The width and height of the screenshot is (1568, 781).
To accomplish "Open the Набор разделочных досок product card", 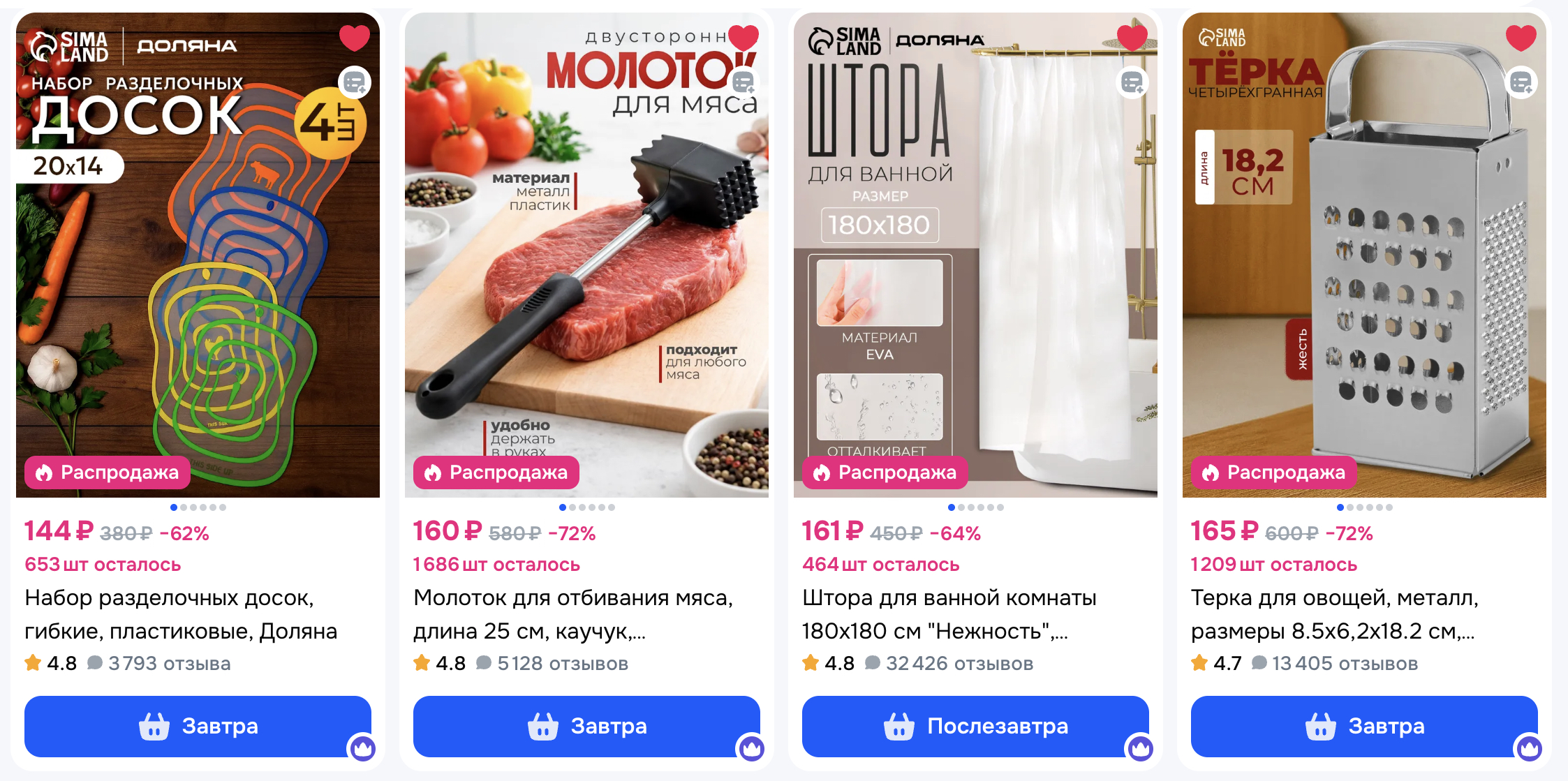I will 181,614.
